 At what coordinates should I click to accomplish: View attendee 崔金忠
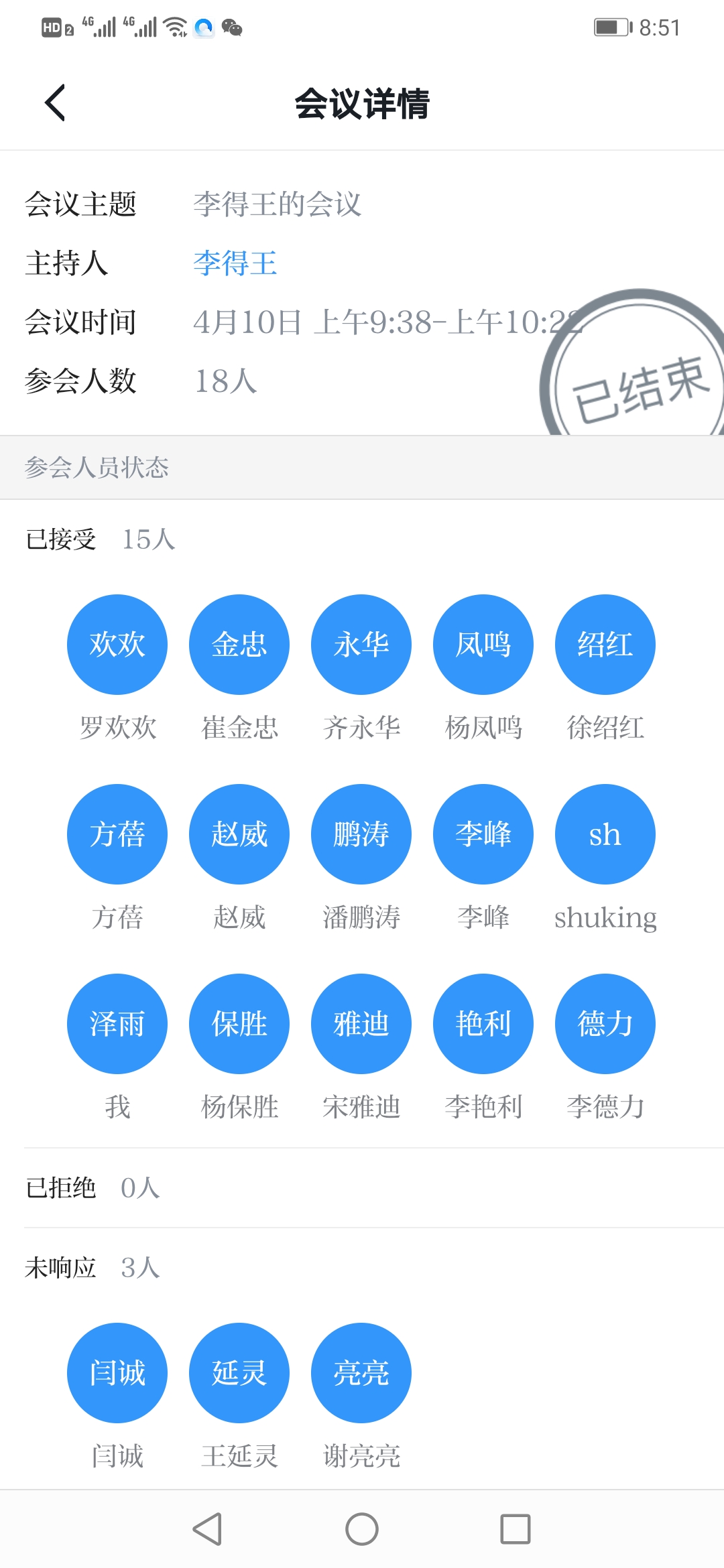pos(239,645)
